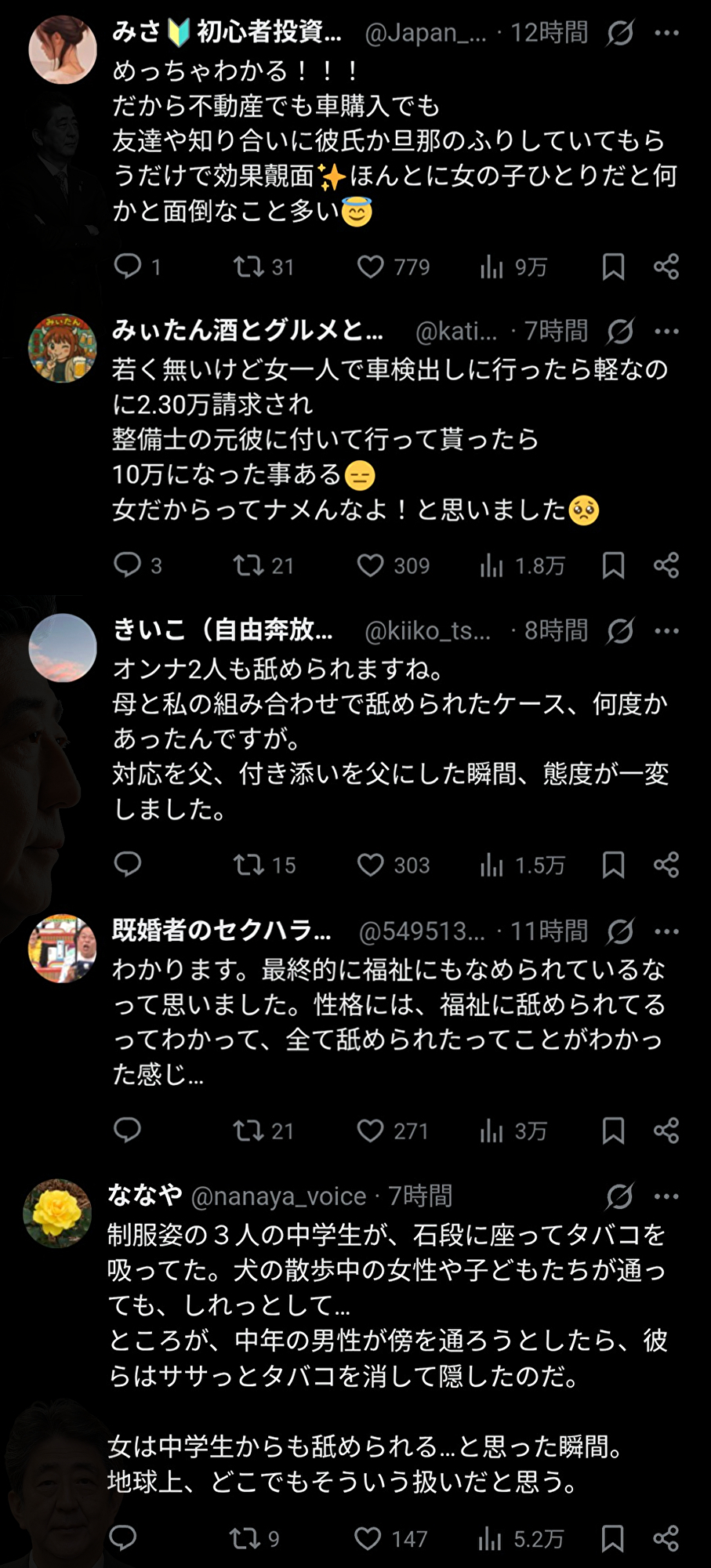Bookmark みさ's reply
This screenshot has height=1568, width=711.
[x=613, y=267]
